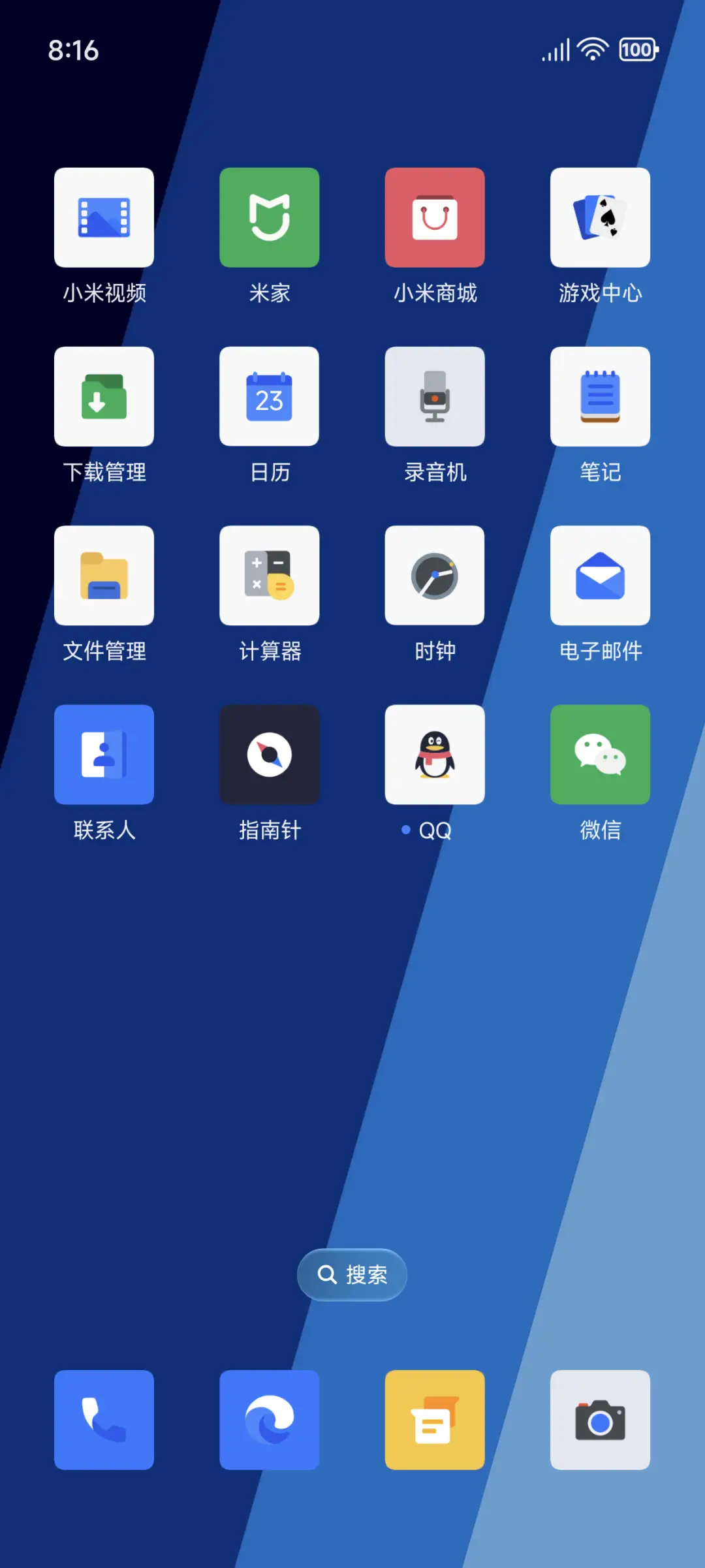Open the 日历 calendar app
Screen dimensions: 705x1568
pos(270,396)
